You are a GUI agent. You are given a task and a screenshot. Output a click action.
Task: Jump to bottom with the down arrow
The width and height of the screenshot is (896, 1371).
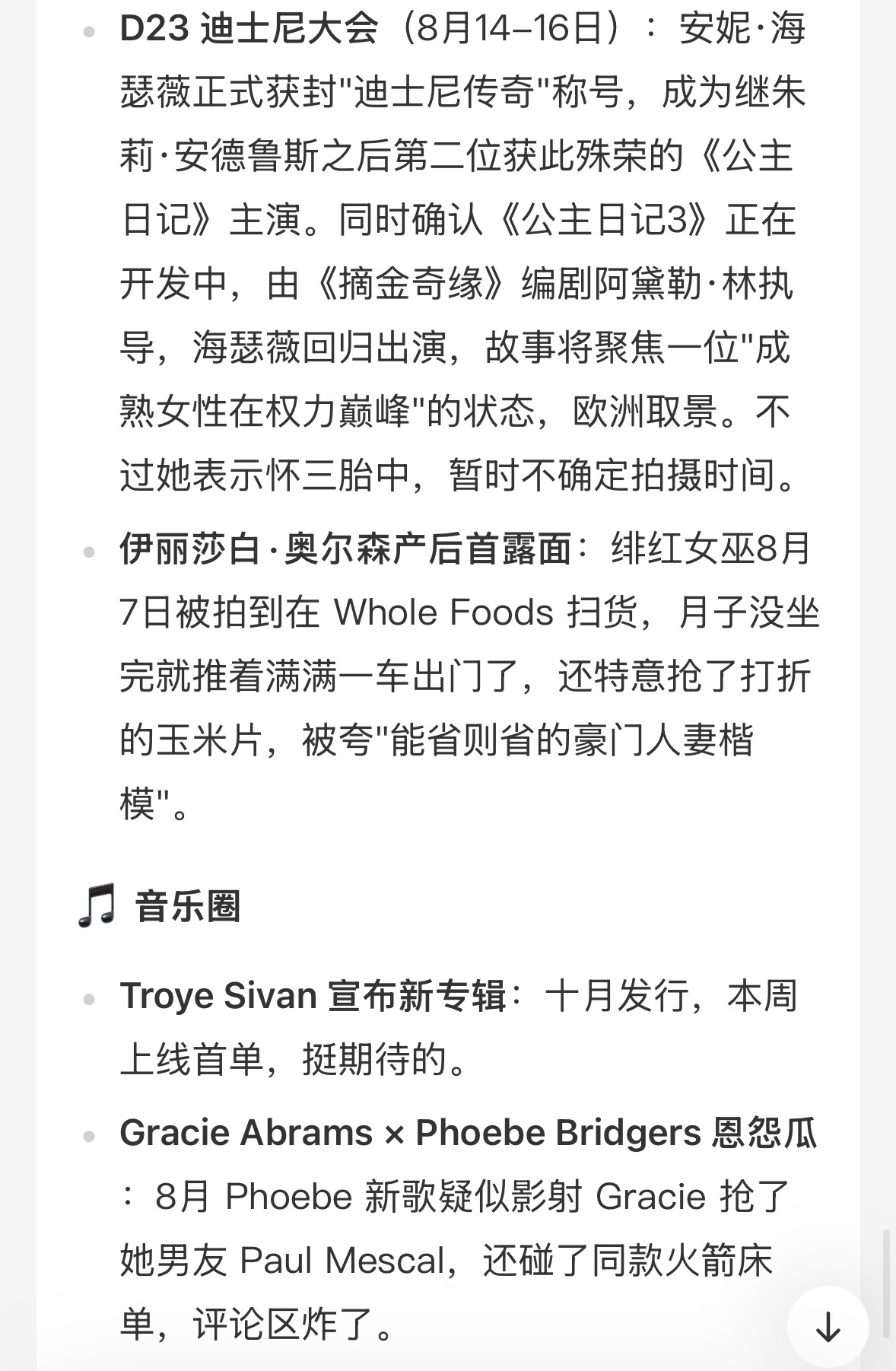[x=828, y=1328]
